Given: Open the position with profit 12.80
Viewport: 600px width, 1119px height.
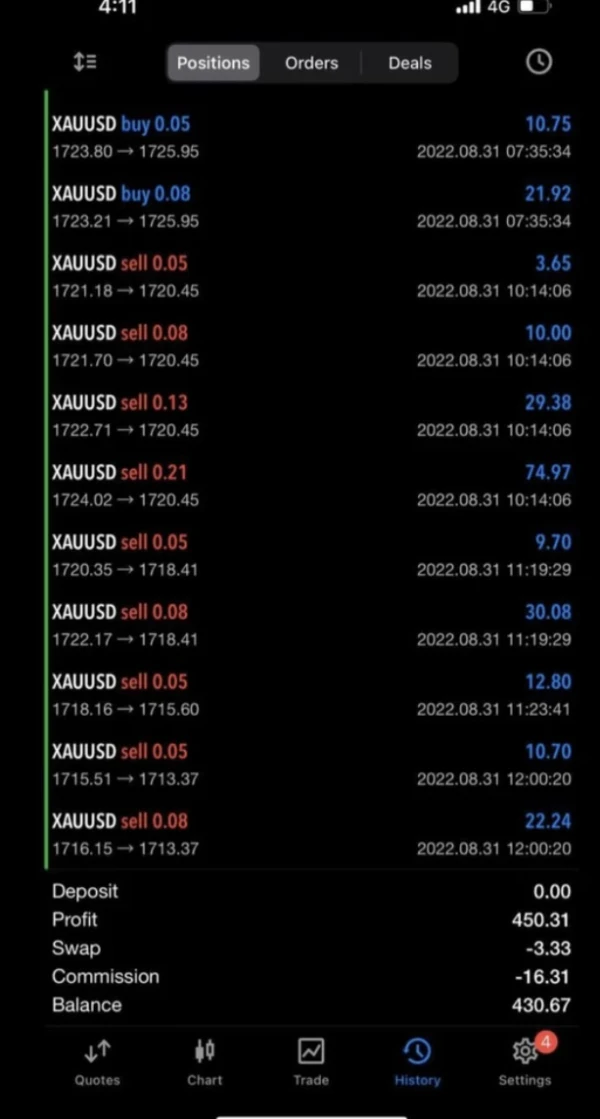Looking at the screenshot, I should tap(311, 695).
